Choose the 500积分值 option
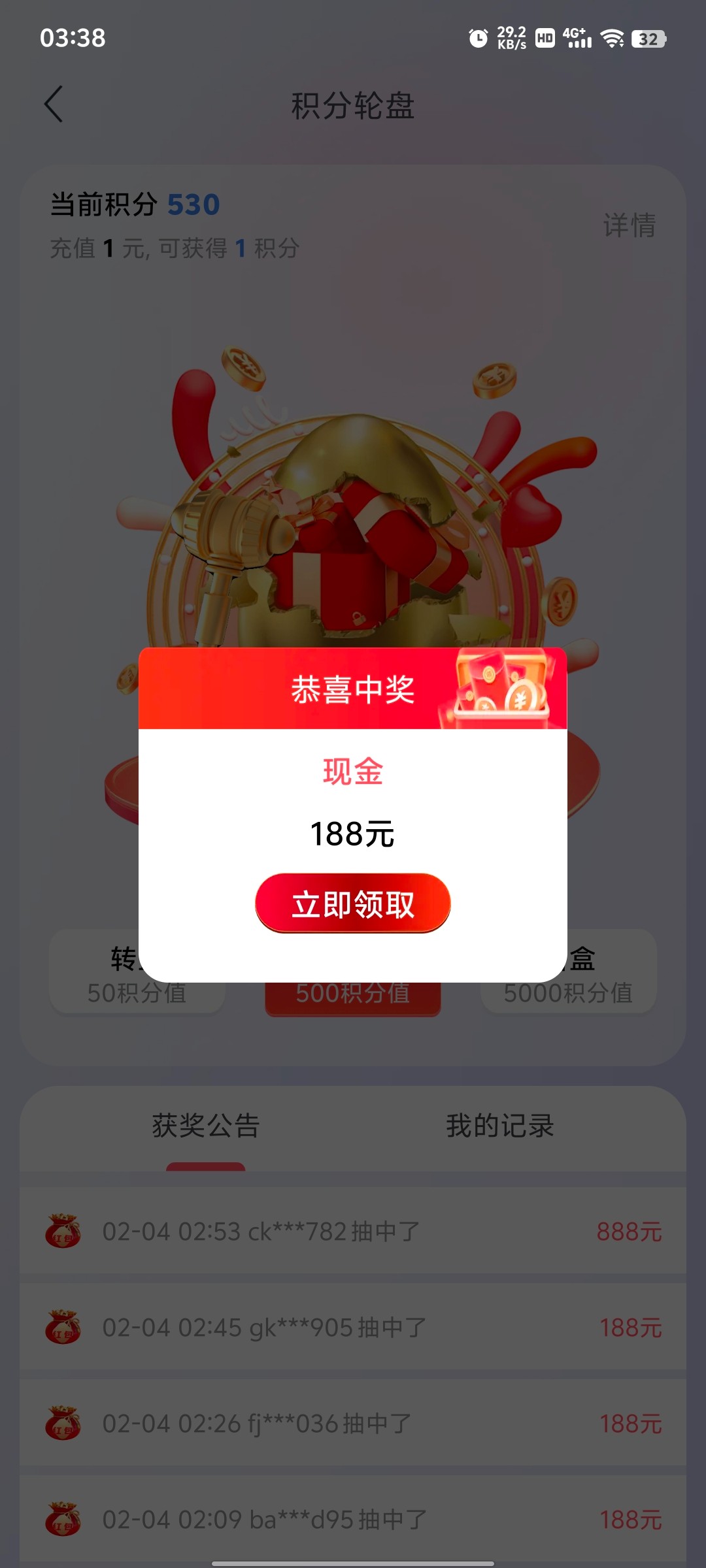706x1568 pixels. 352,998
